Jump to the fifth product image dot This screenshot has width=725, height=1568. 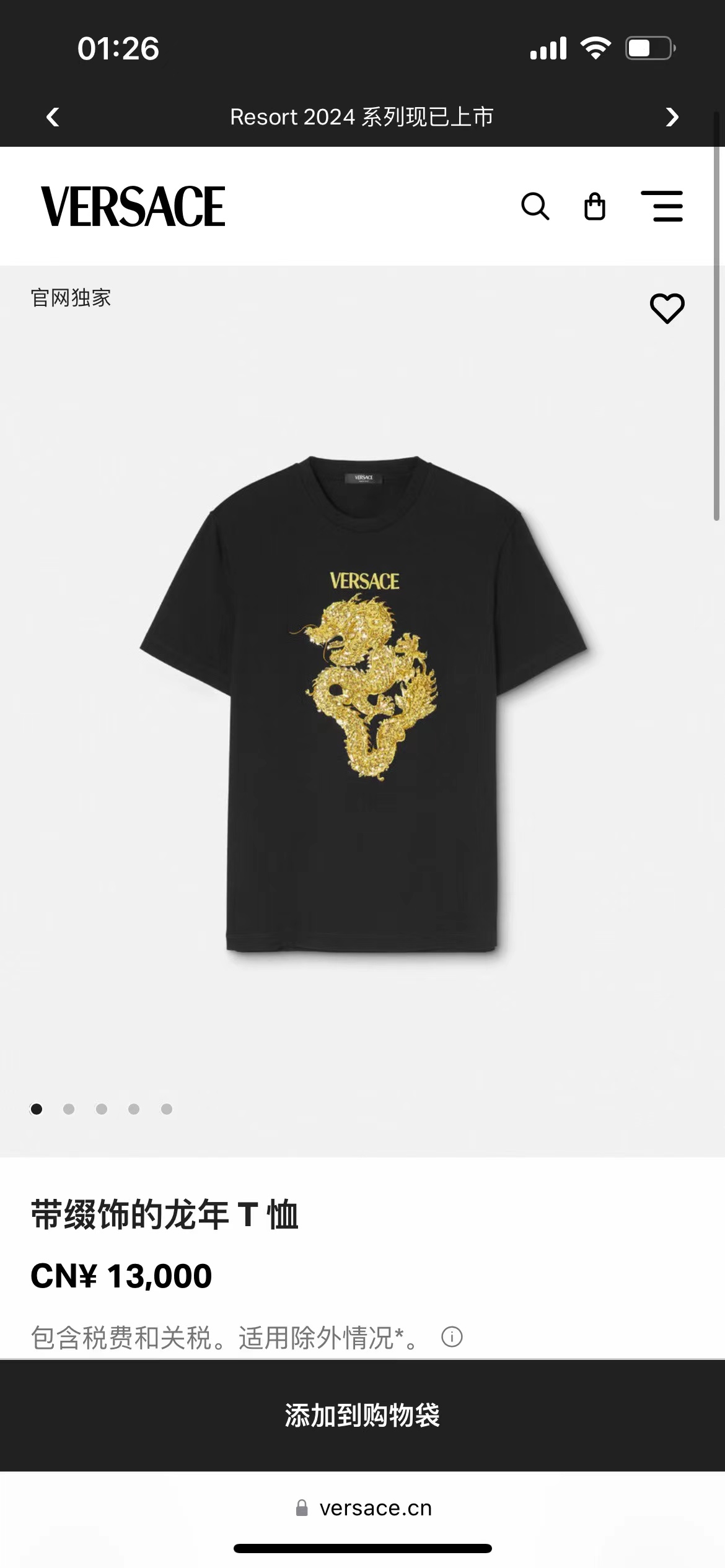(x=167, y=1108)
